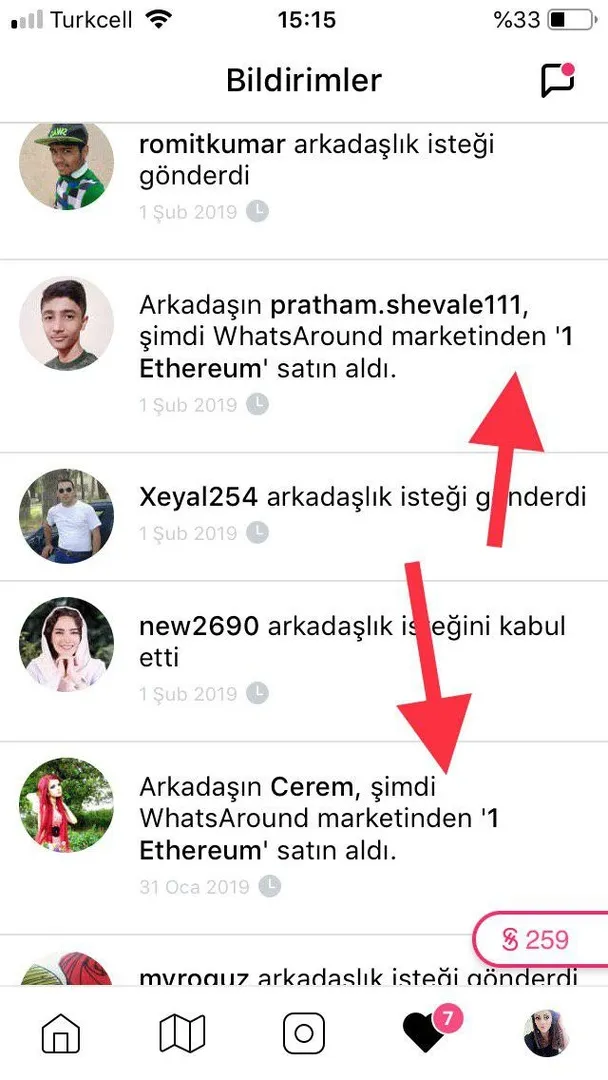This screenshot has height=1080, width=608.
Task: Open romitkumar's friend request notification
Action: [304, 191]
